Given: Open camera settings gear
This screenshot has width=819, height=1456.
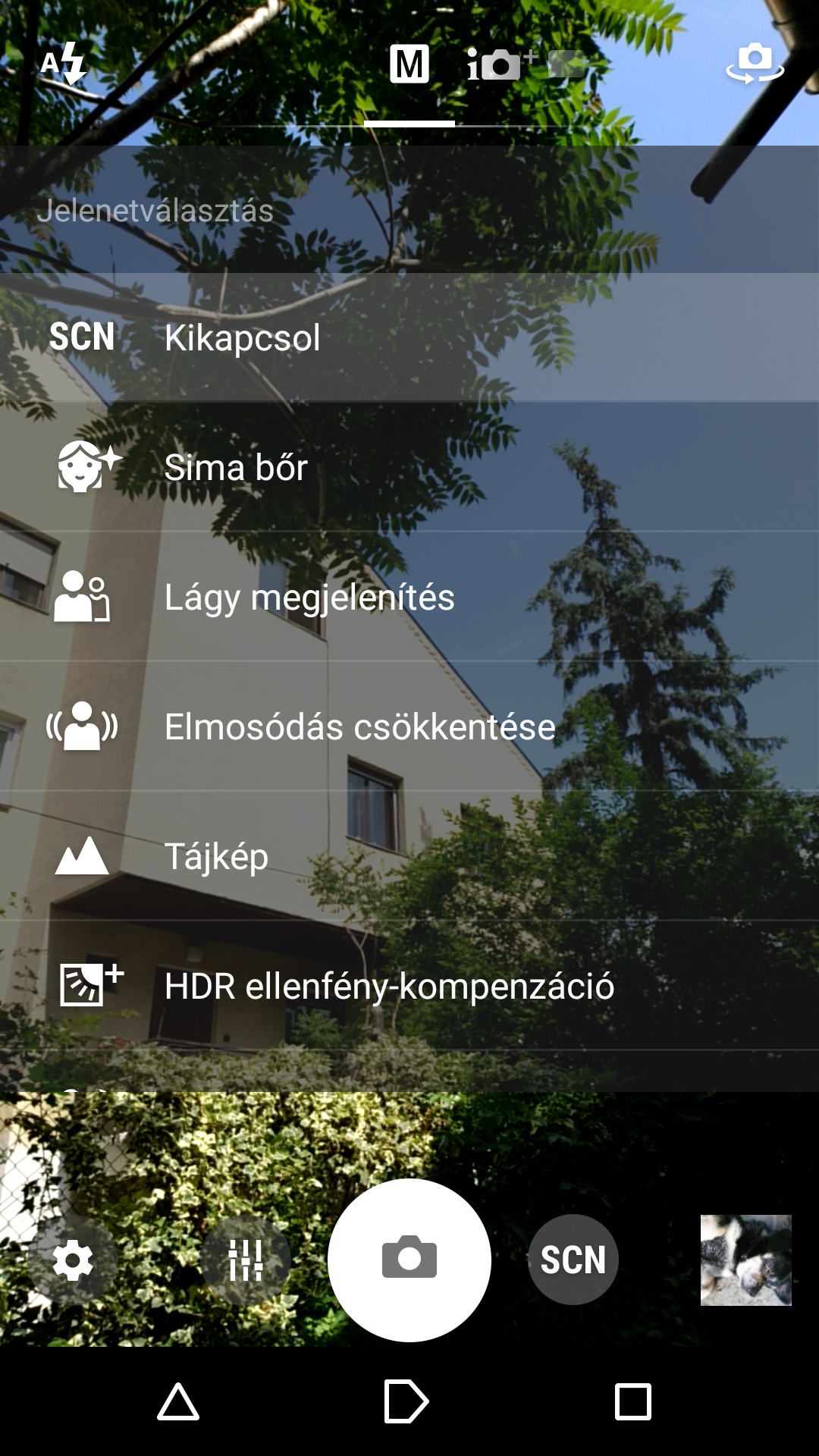Looking at the screenshot, I should point(73,1260).
